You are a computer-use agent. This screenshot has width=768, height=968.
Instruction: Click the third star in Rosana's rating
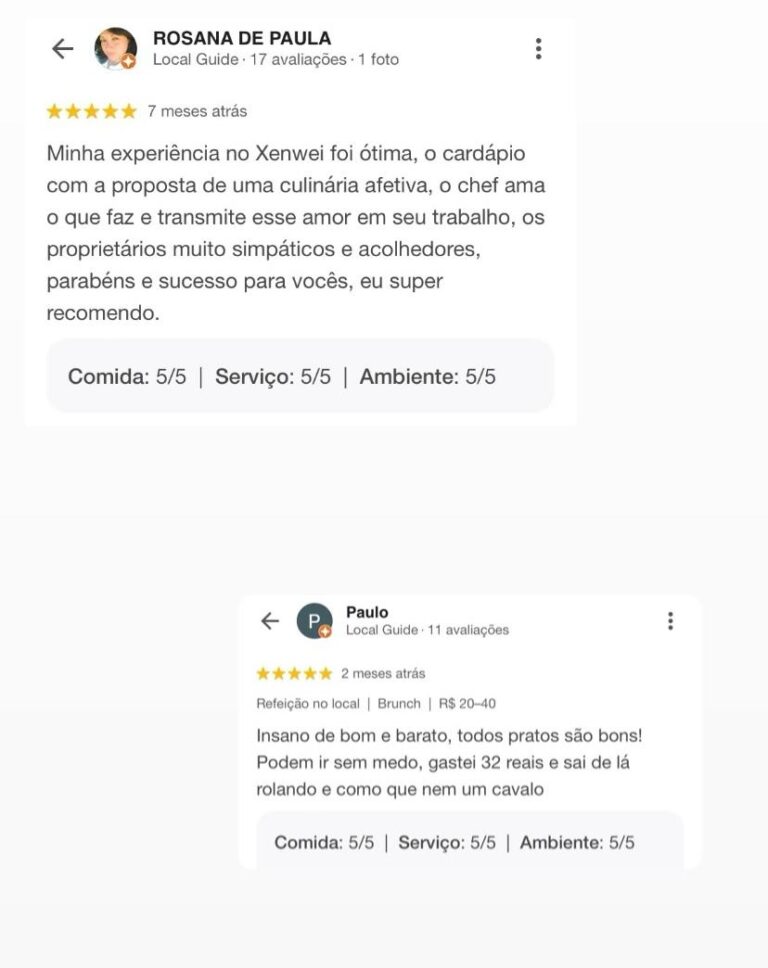[92, 110]
